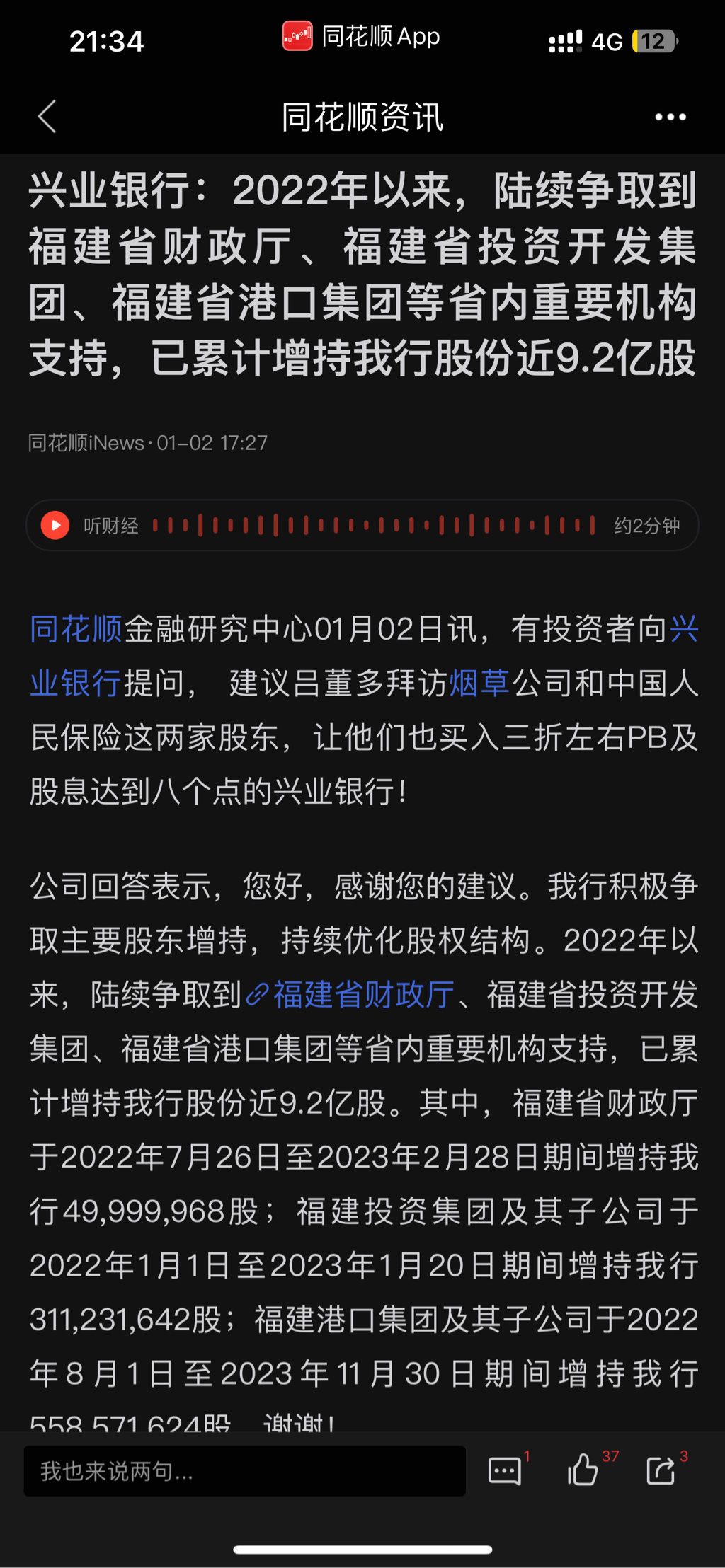The width and height of the screenshot is (725, 1568).
Task: Go back from the article page
Action: pos(47,117)
